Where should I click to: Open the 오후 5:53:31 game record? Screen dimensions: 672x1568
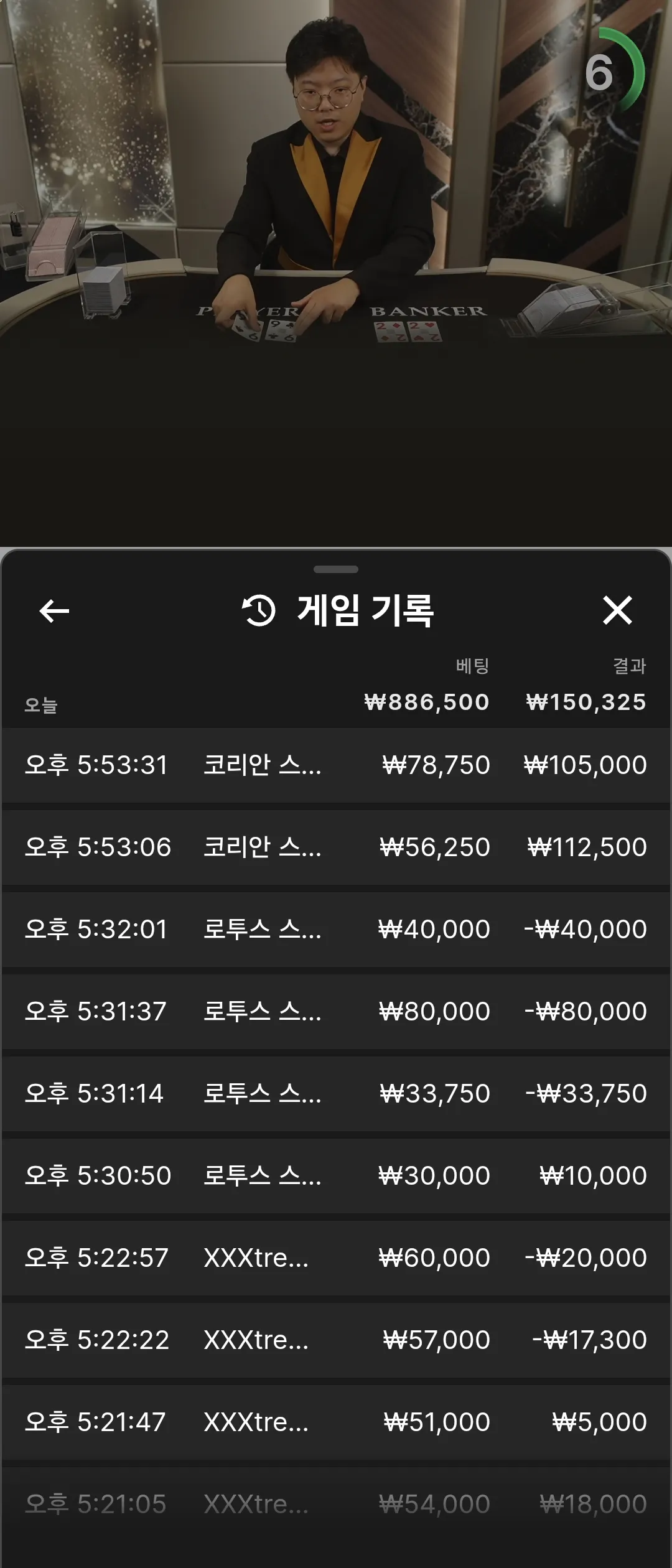336,765
